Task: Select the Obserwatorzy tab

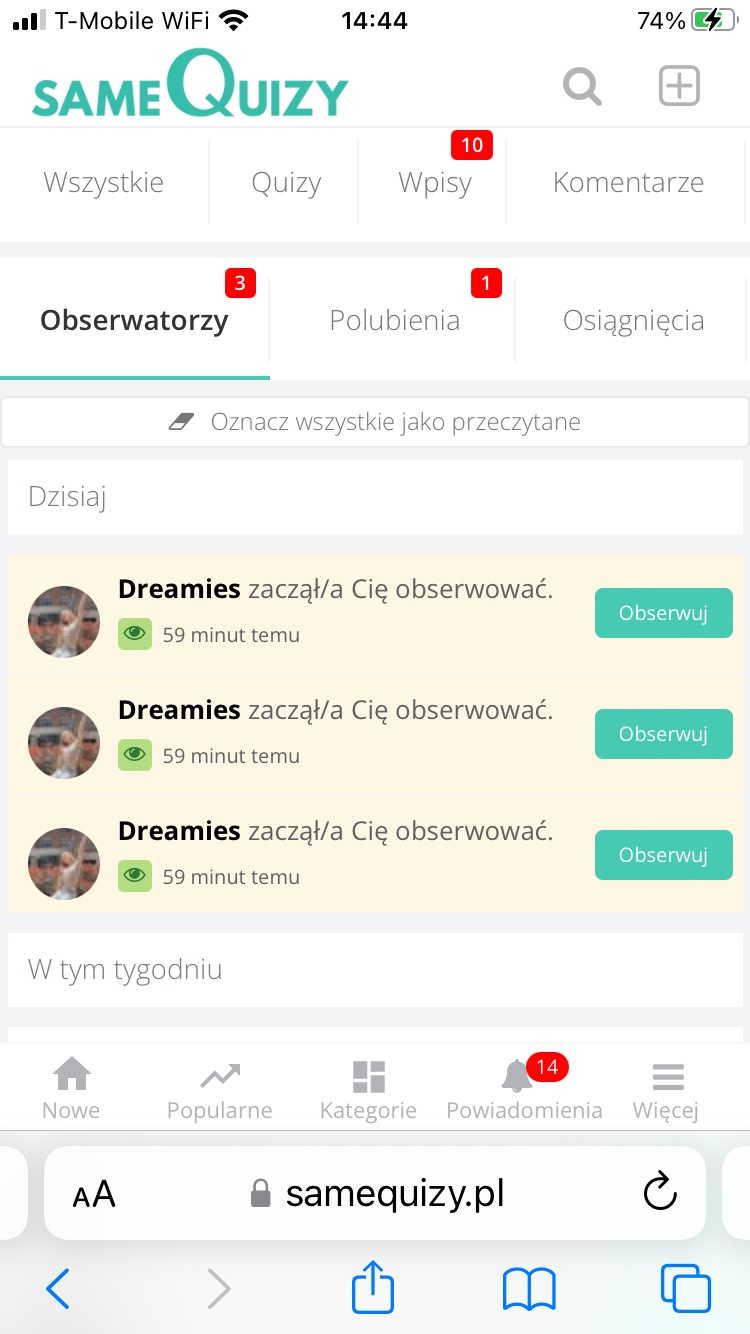Action: [x=134, y=321]
